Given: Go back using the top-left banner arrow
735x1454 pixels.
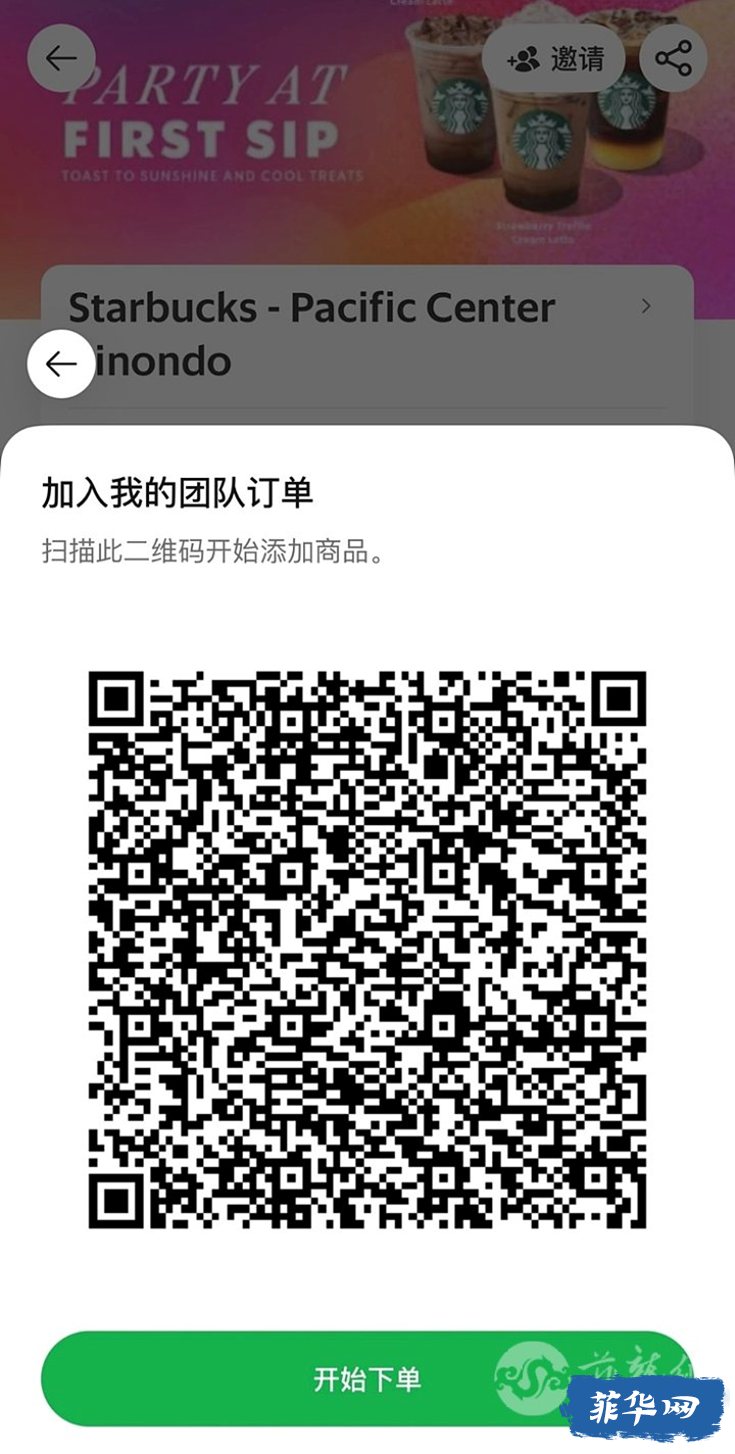Looking at the screenshot, I should pos(61,59).
